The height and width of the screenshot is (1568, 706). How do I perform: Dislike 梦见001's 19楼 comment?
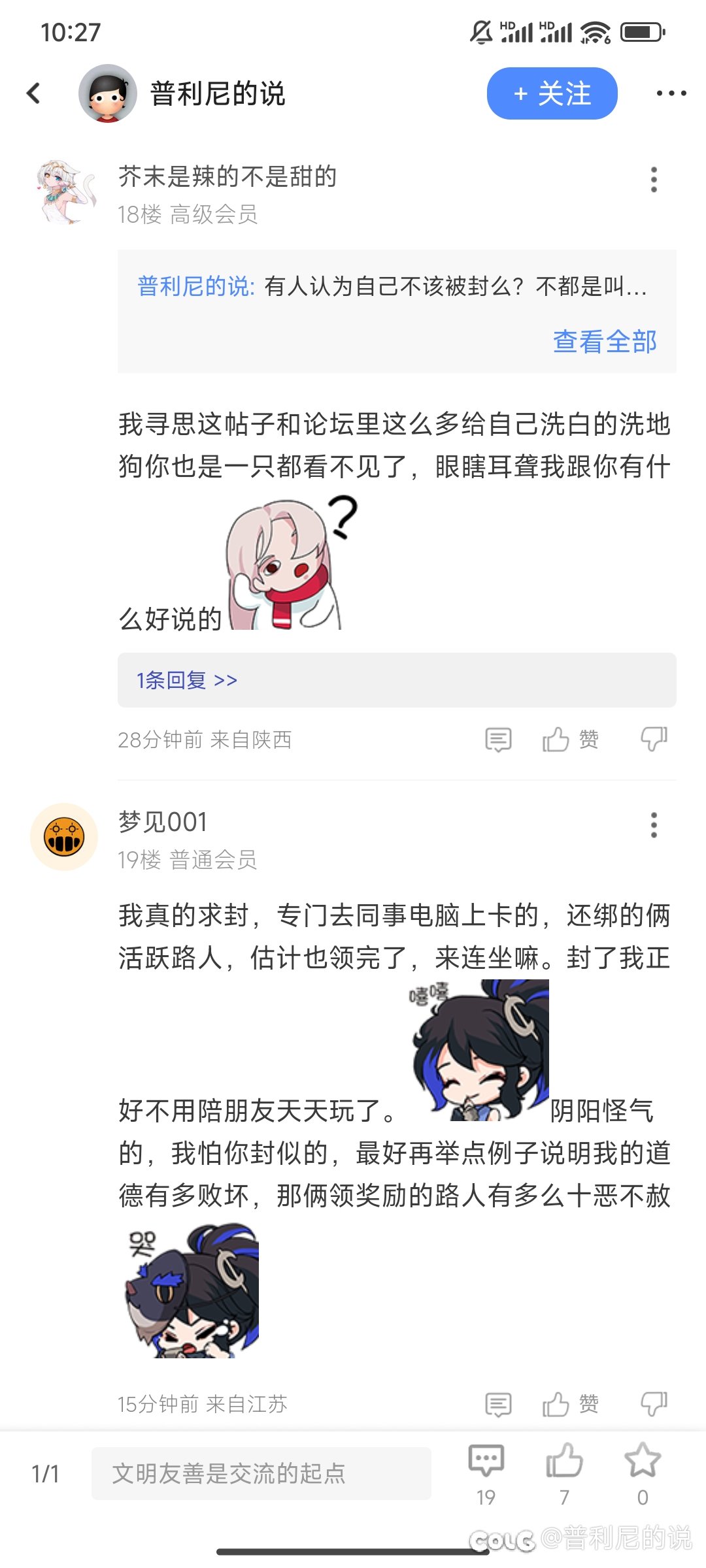click(654, 1403)
